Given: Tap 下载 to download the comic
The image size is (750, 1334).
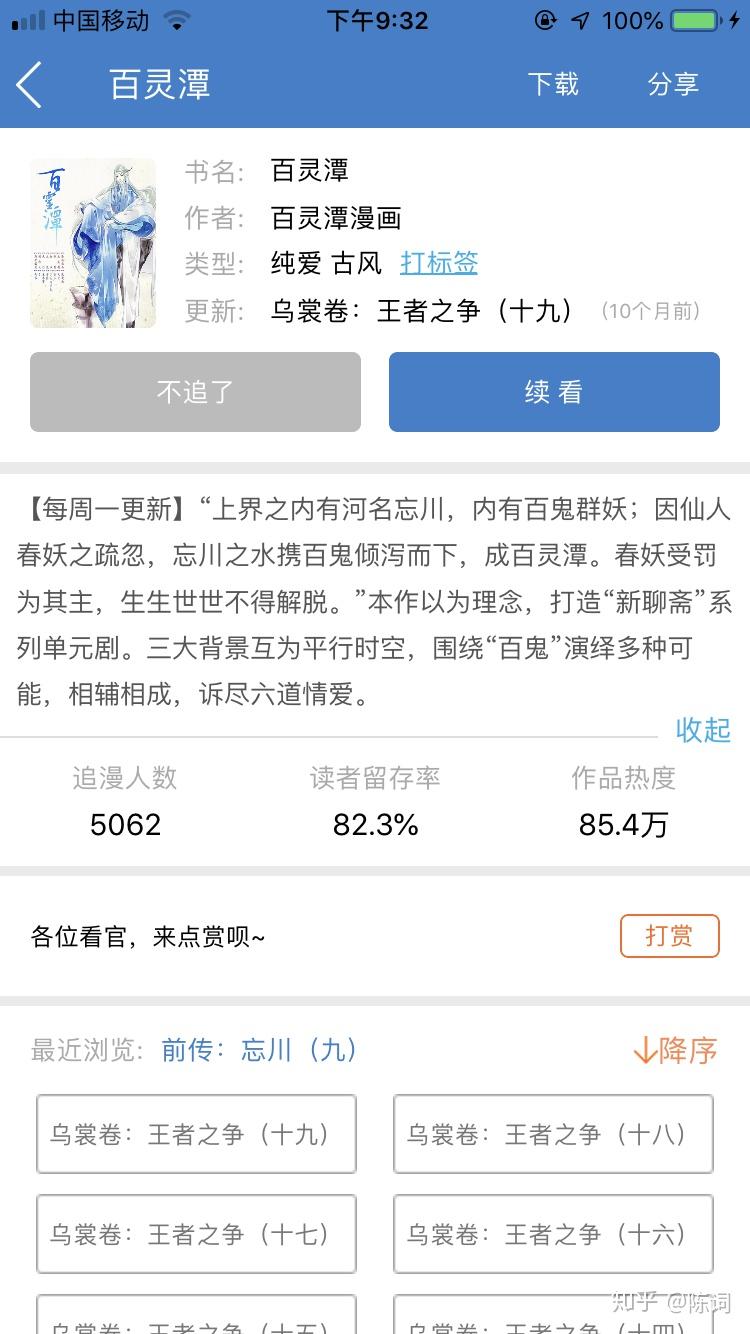Looking at the screenshot, I should pyautogui.click(x=553, y=85).
